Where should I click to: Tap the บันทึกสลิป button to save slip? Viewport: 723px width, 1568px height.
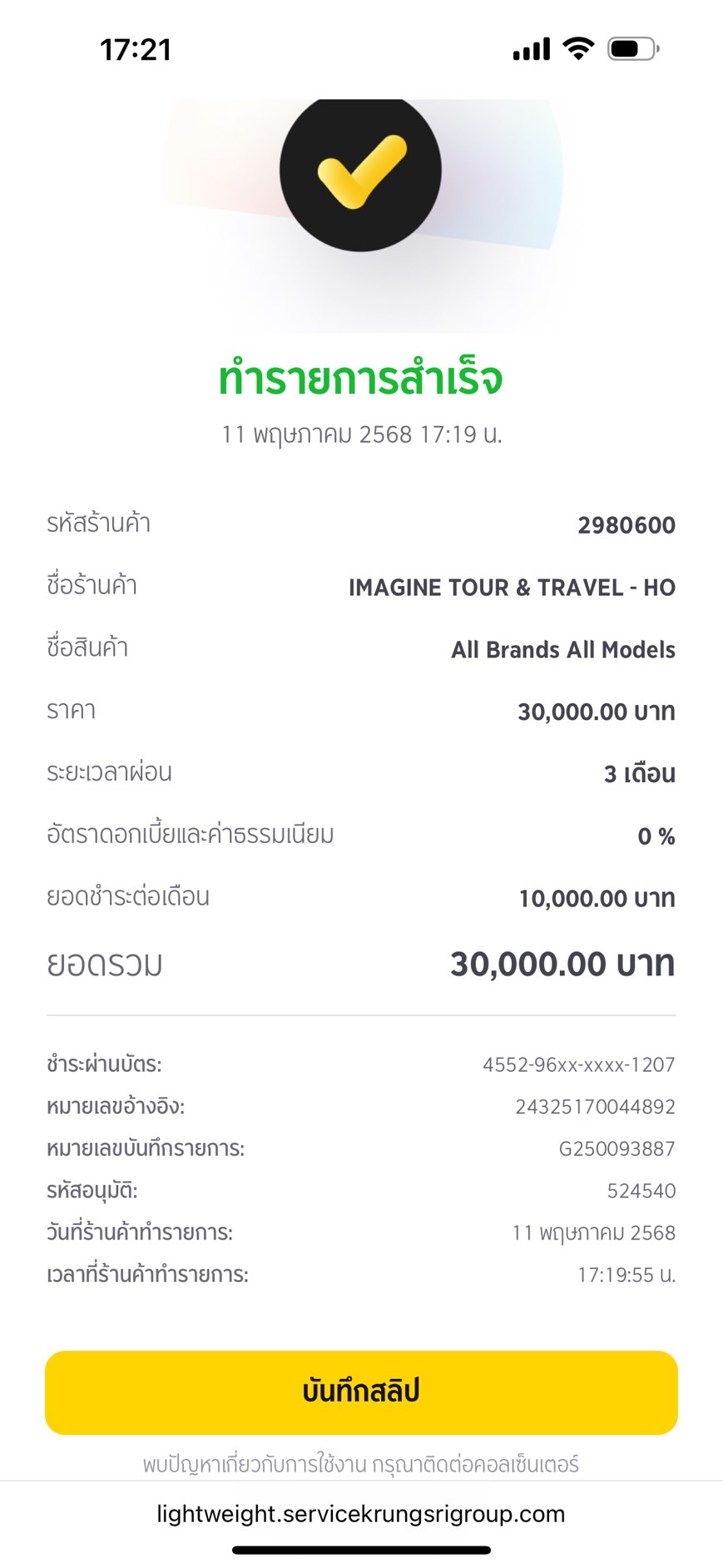click(361, 1392)
